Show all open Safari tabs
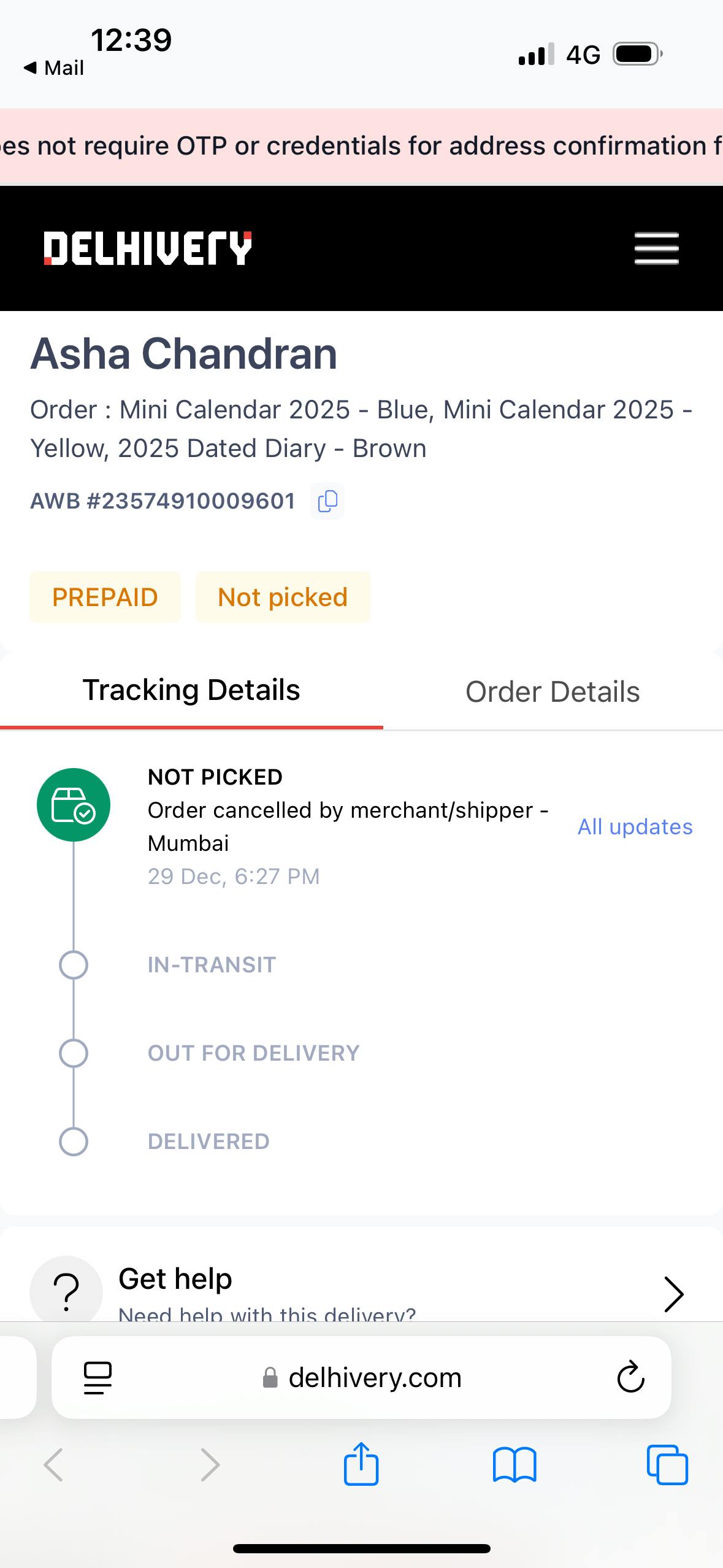 (667, 1465)
